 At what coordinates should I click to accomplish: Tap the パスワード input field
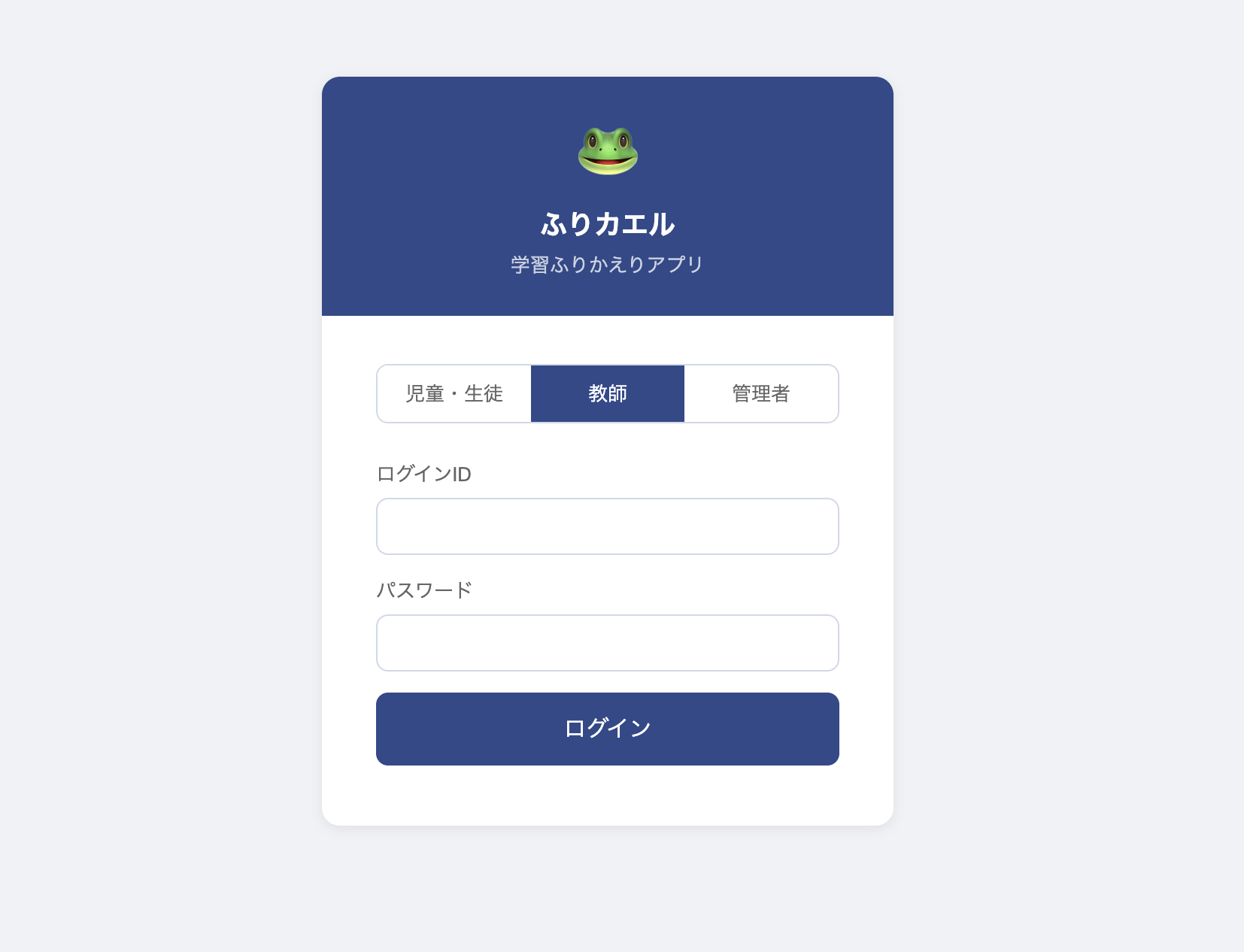coord(607,643)
